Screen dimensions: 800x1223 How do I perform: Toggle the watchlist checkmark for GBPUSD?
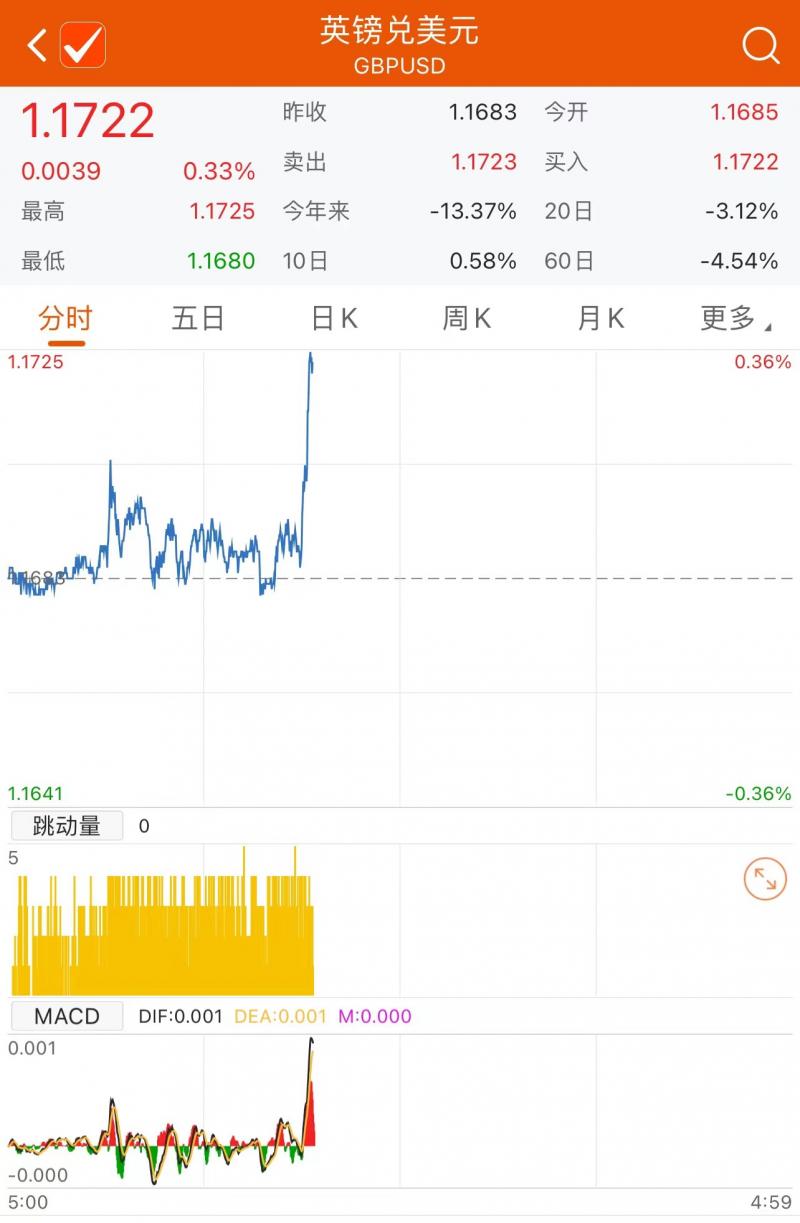coord(83,45)
